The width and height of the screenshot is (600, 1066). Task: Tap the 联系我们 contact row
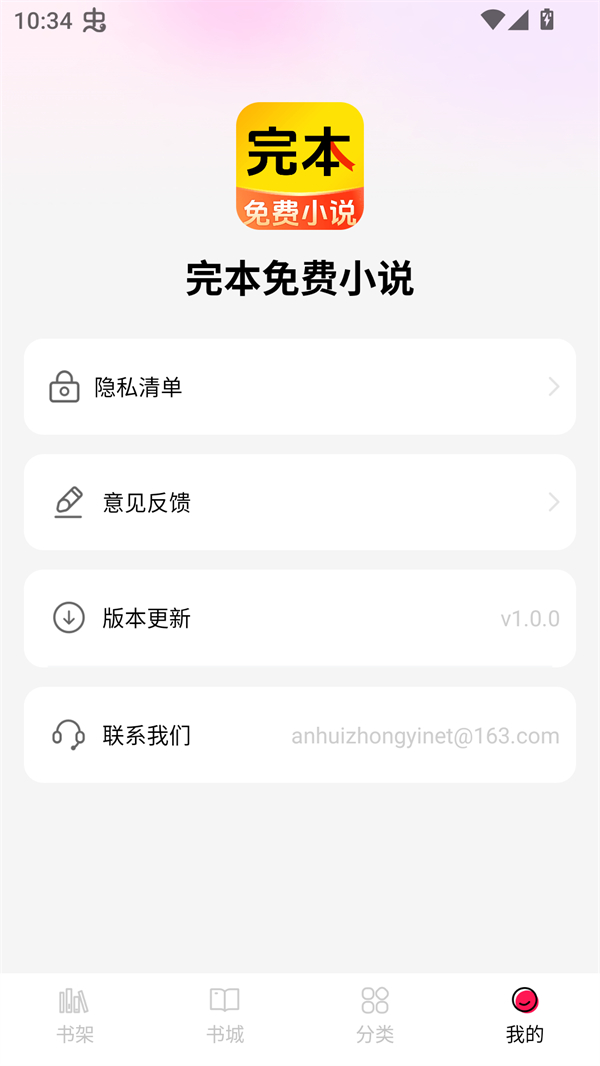(300, 735)
